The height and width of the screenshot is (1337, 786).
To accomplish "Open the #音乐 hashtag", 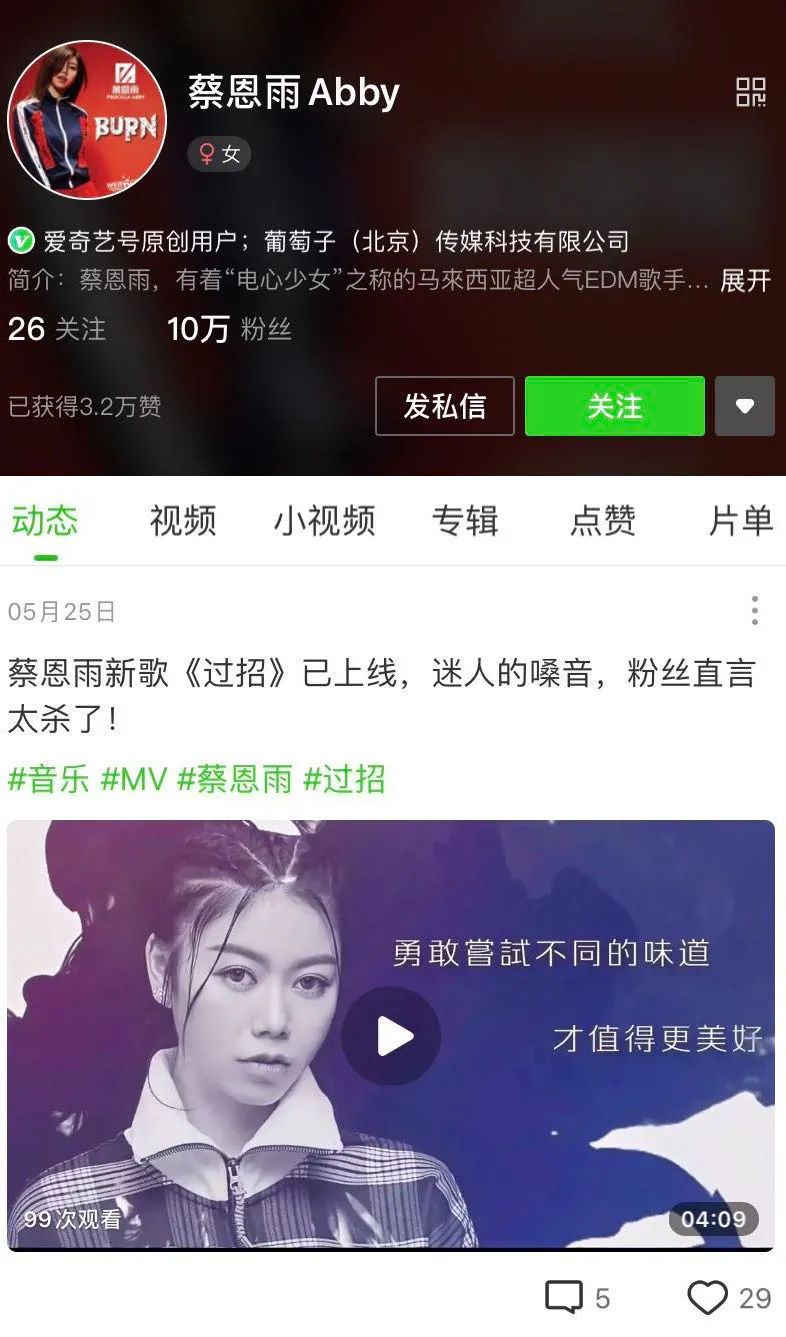I will click(49, 779).
